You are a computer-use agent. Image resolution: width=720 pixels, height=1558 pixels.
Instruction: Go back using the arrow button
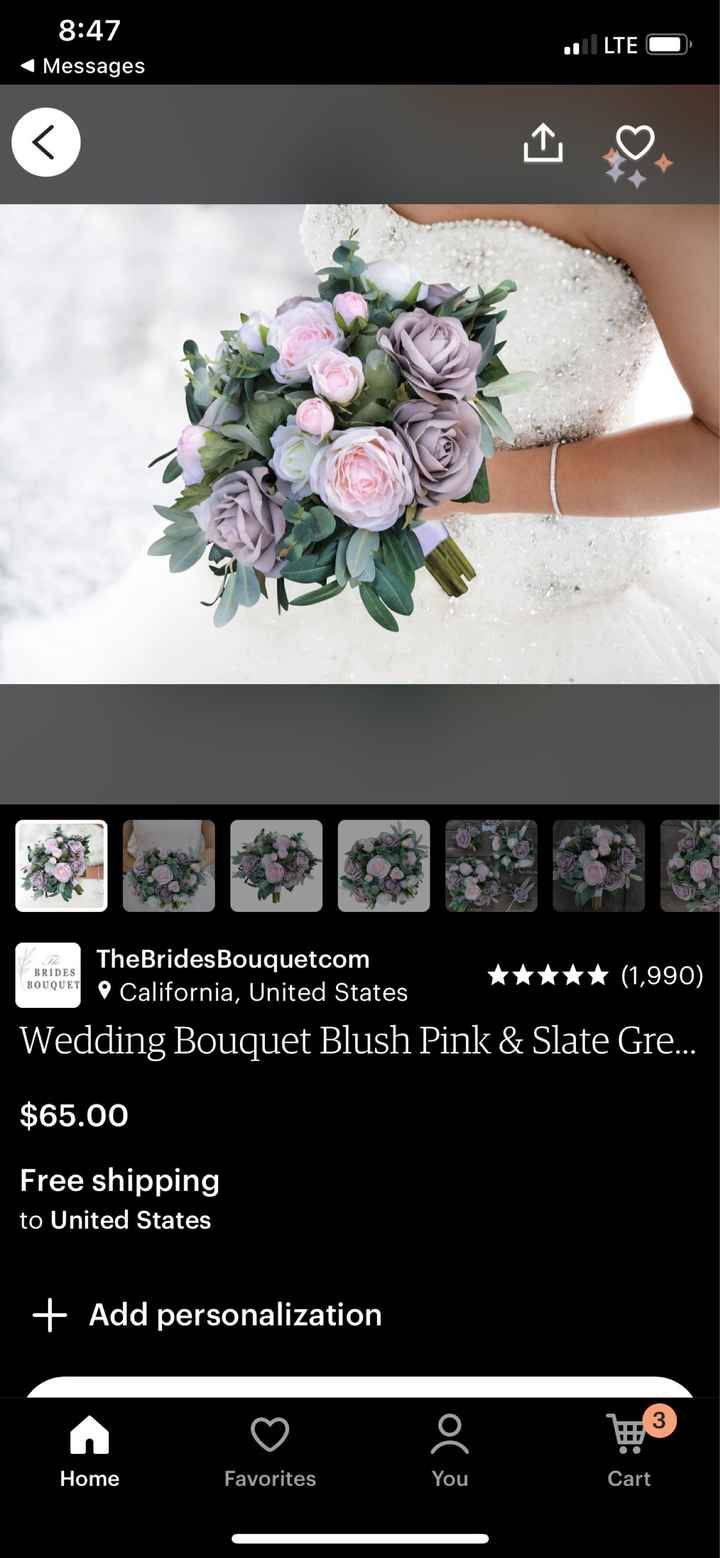46,143
